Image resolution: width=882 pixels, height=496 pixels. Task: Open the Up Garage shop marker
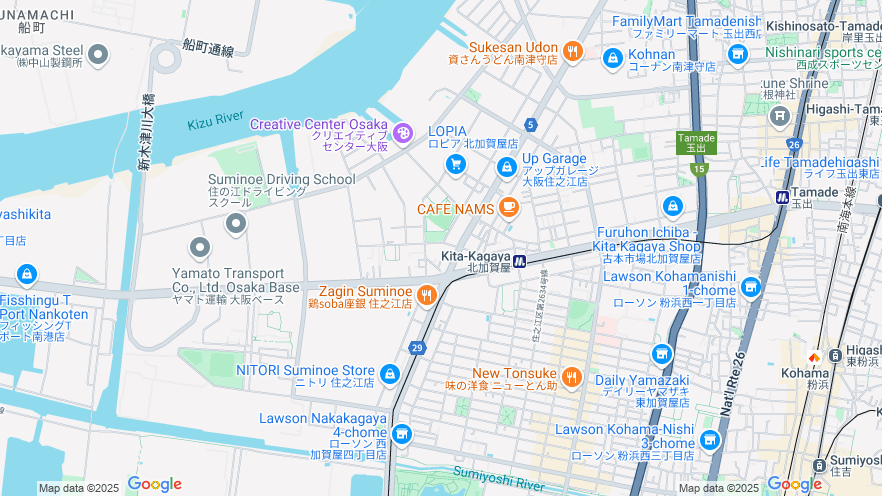[x=507, y=166]
